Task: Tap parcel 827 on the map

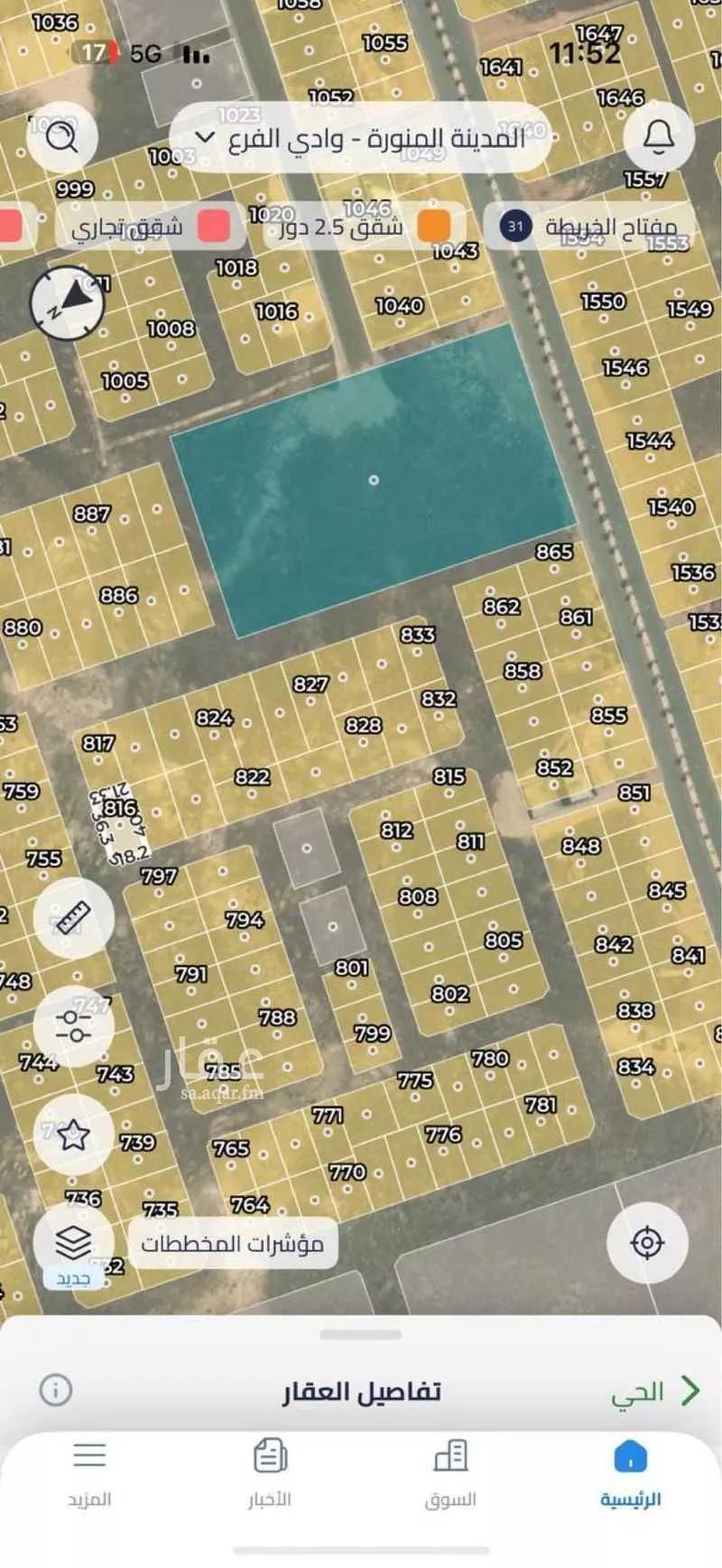Action: (310, 684)
